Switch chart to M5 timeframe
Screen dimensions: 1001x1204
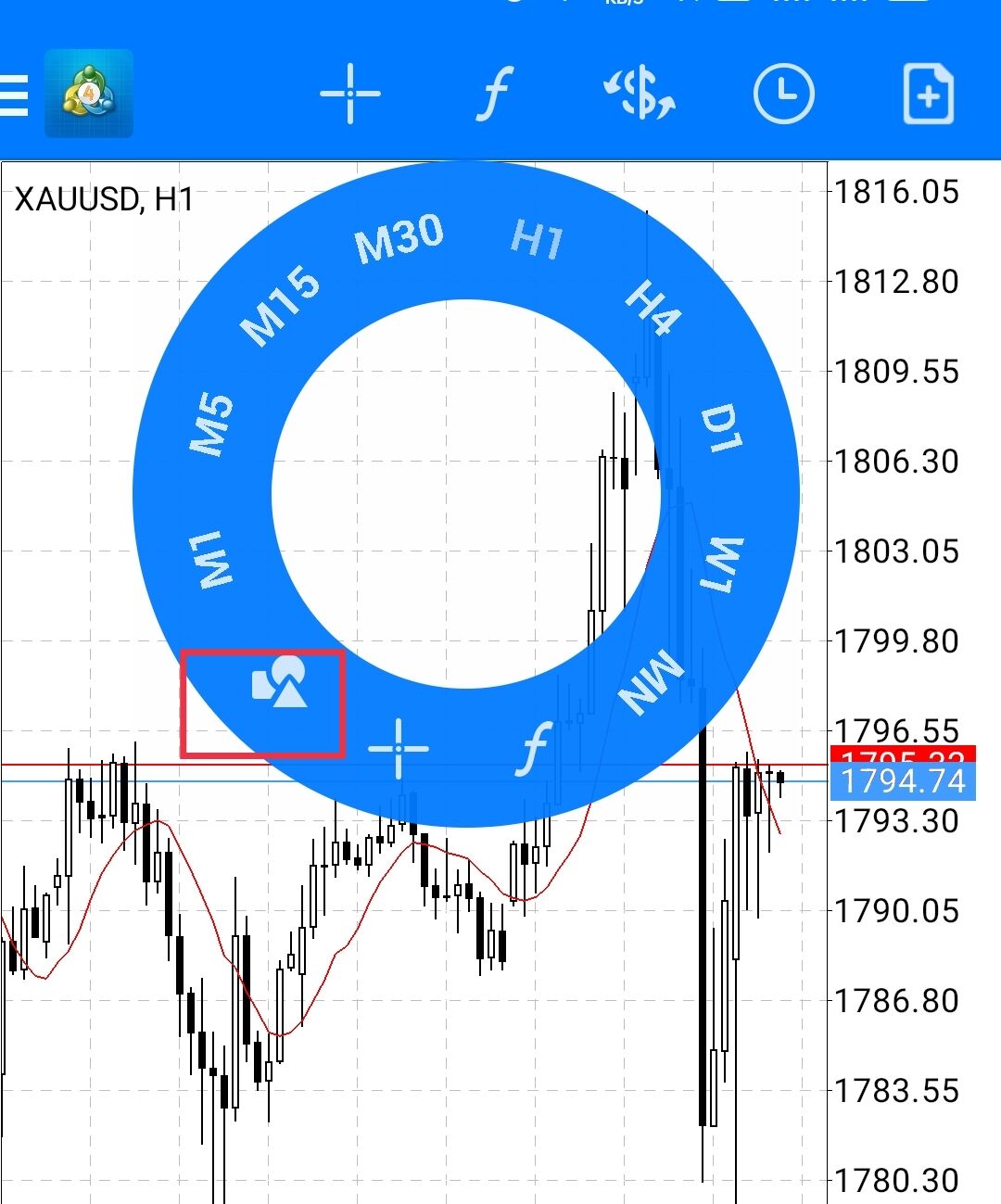coord(212,425)
